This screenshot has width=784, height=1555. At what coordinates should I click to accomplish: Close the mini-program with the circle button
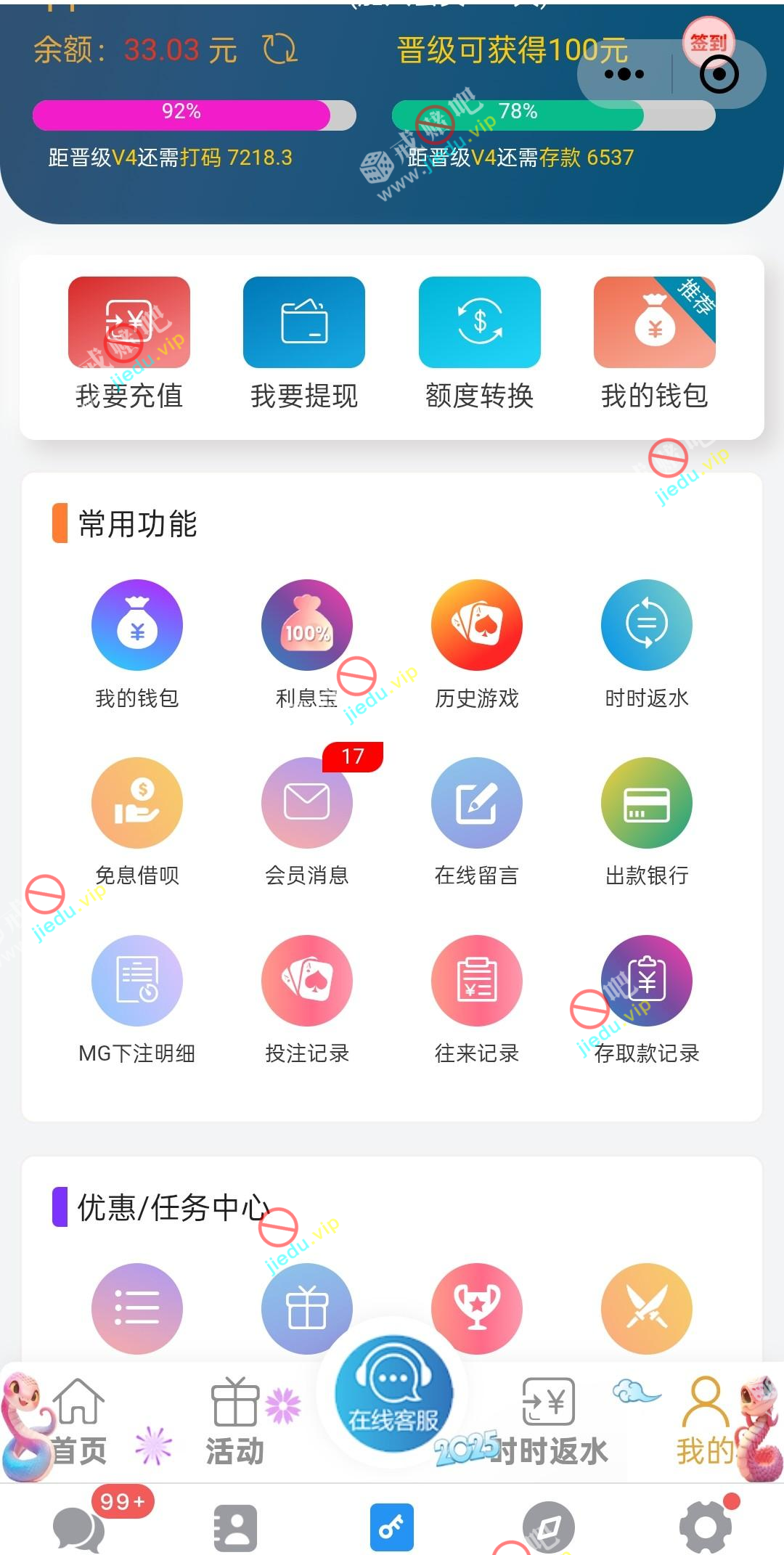tap(719, 74)
